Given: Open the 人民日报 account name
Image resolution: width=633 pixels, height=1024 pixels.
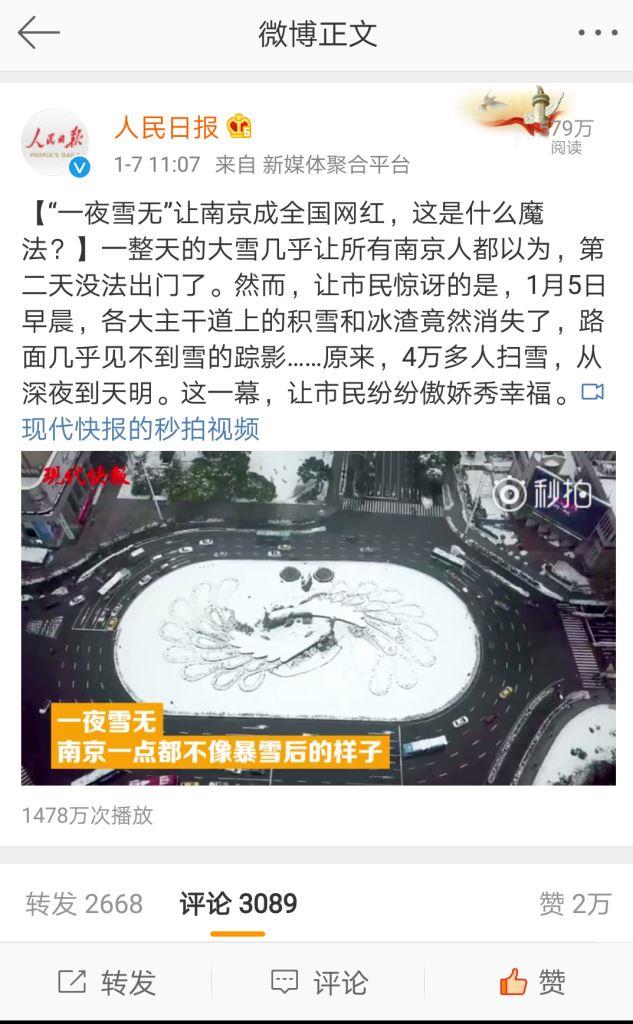Looking at the screenshot, I should point(167,127).
